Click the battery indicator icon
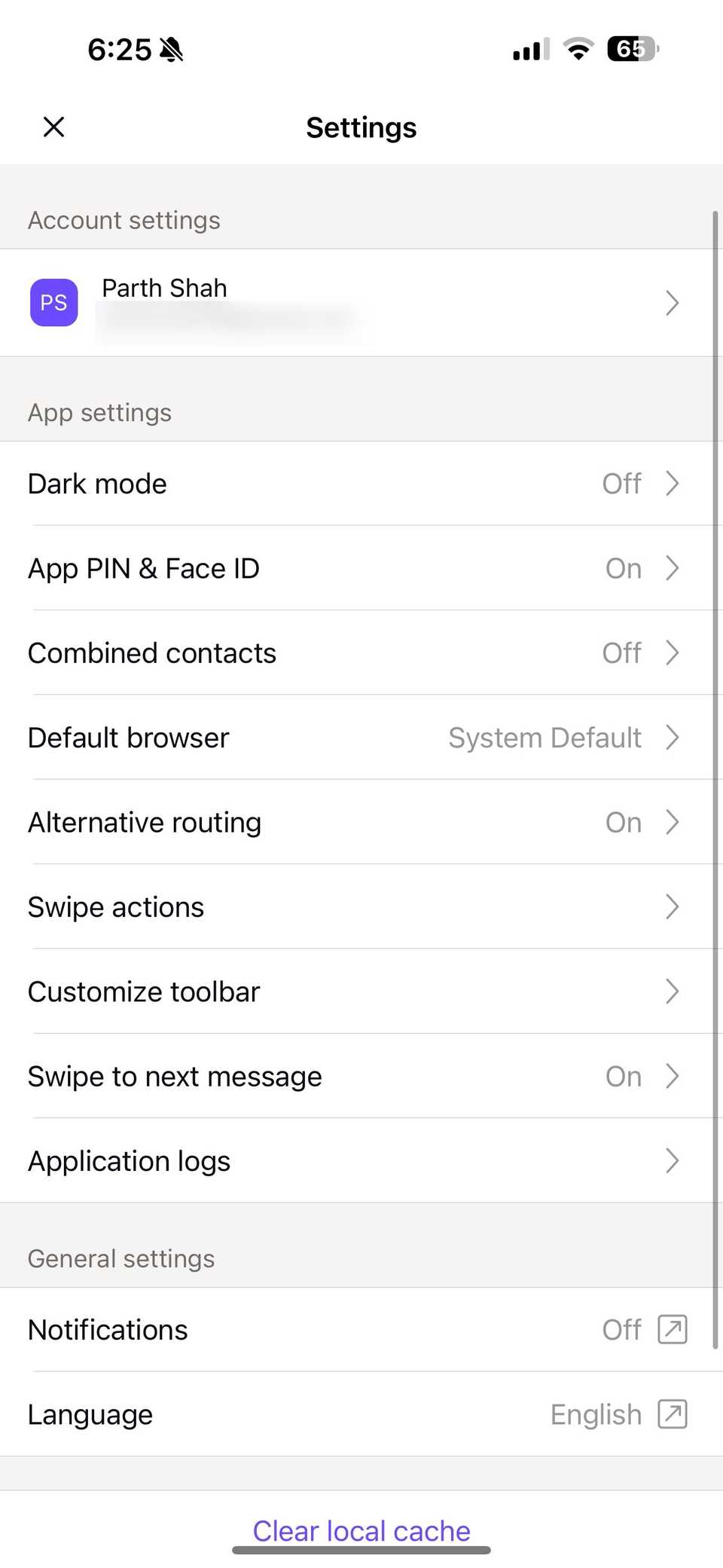The width and height of the screenshot is (723, 1568). point(630,48)
